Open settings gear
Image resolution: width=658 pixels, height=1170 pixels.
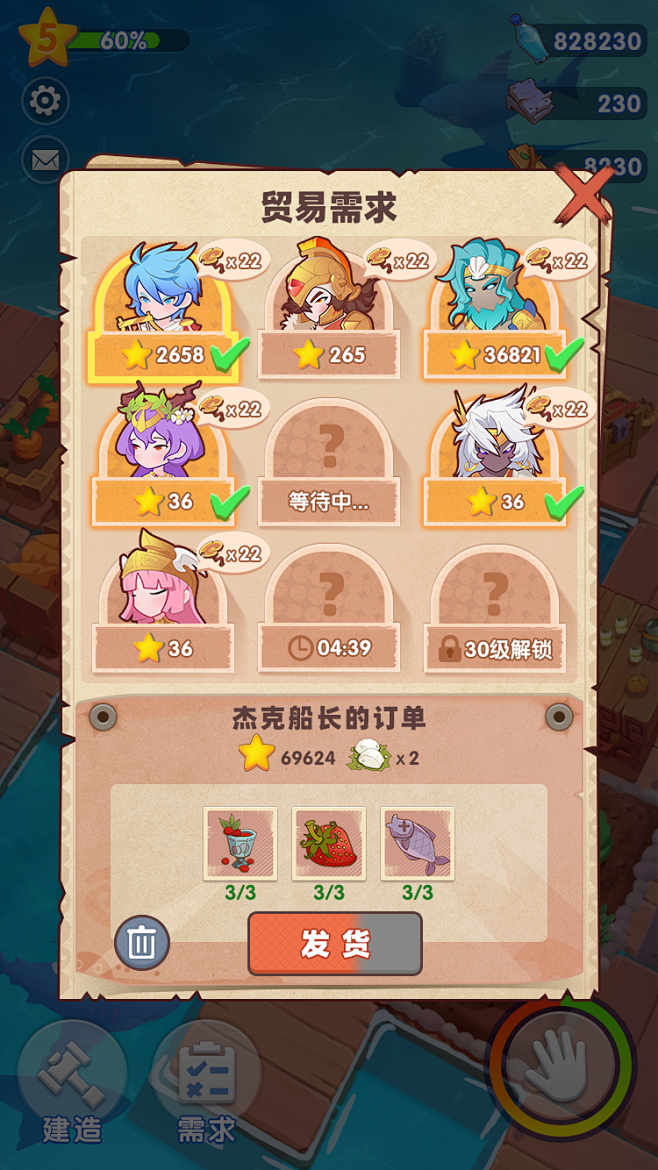point(46,101)
